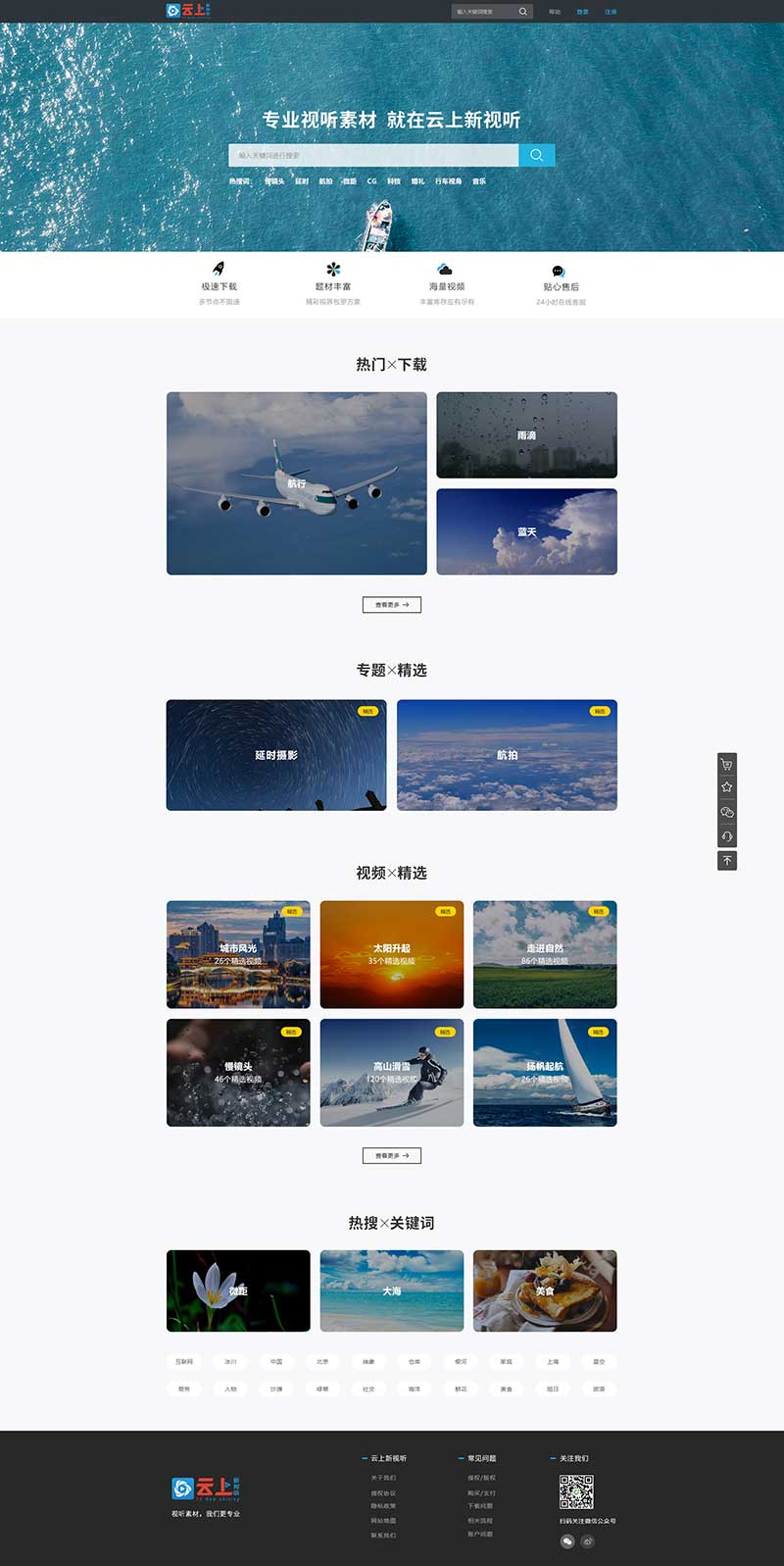Open the 航拍 topic card
The height and width of the screenshot is (1566, 784).
(x=507, y=755)
